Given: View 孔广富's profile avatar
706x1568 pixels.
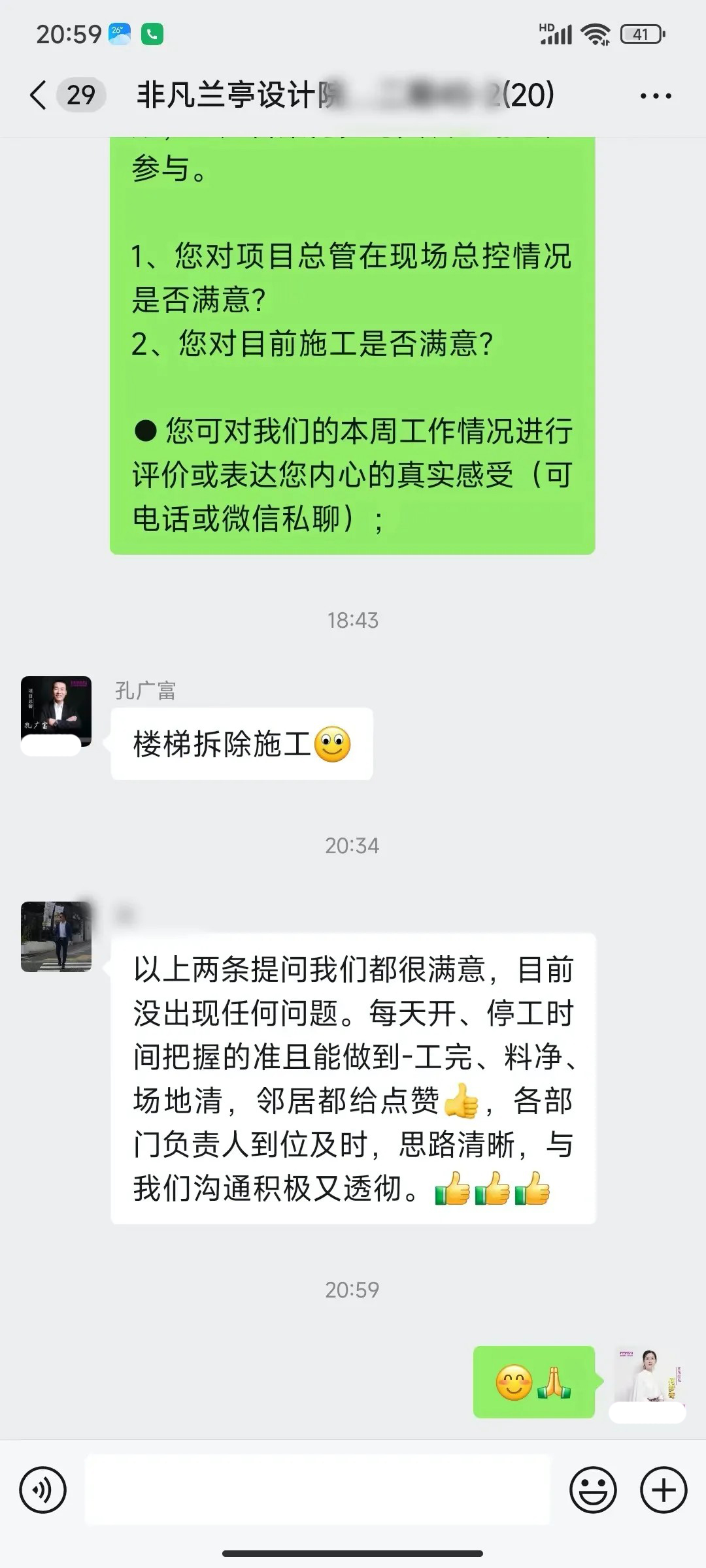Looking at the screenshot, I should [x=56, y=711].
